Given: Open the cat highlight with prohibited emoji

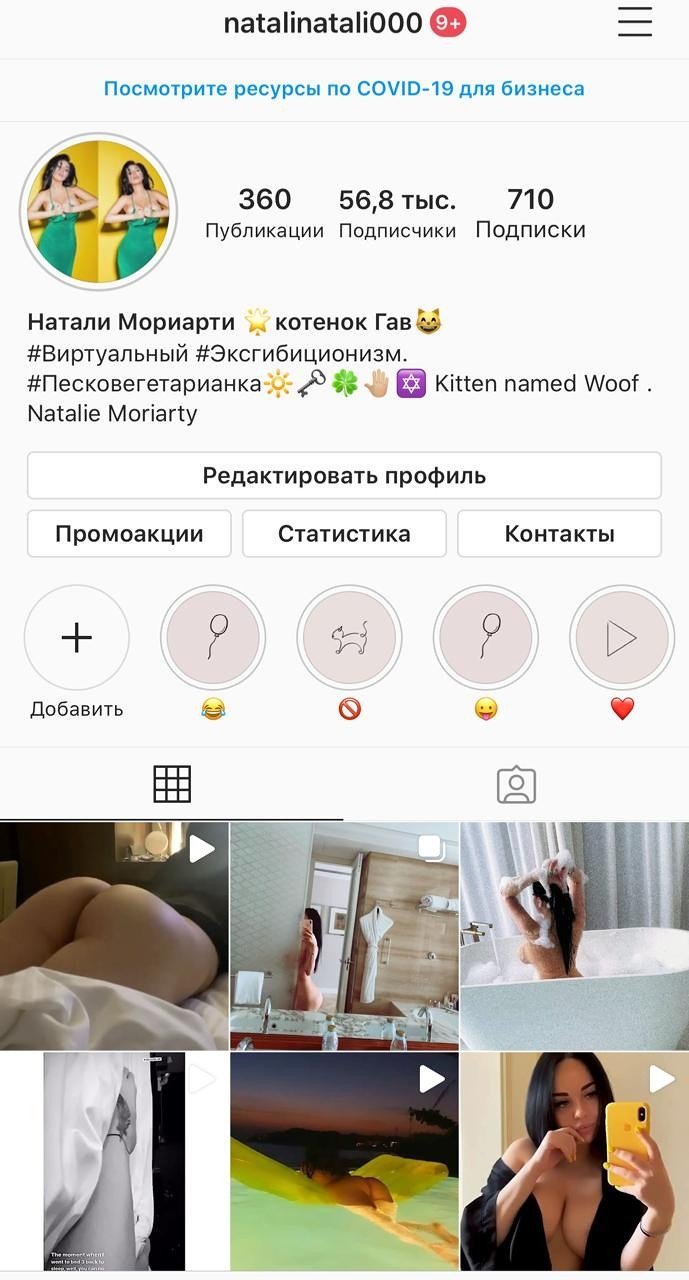Looking at the screenshot, I should coord(349,638).
